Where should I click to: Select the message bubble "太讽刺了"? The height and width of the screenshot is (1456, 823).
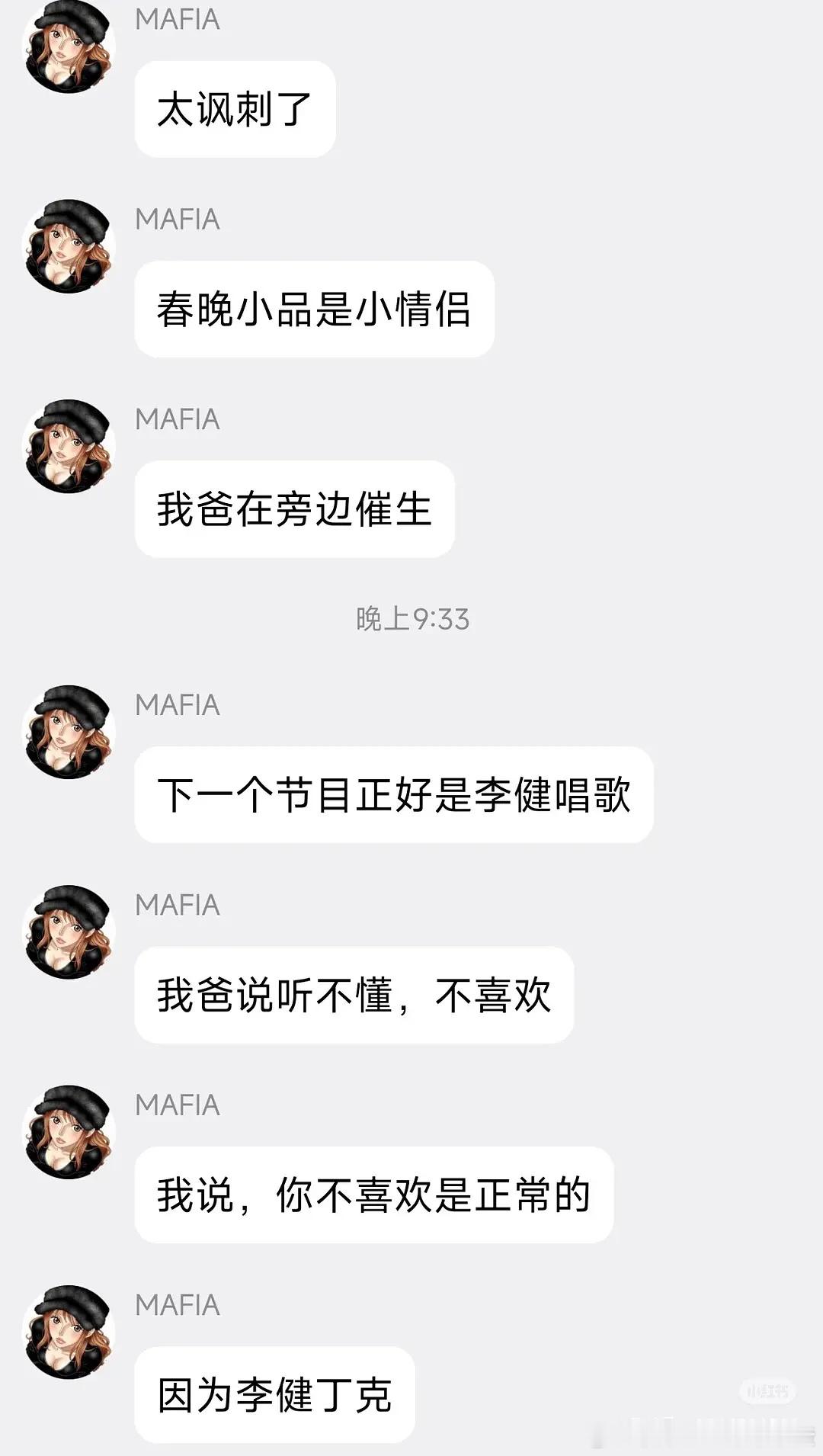pos(234,108)
